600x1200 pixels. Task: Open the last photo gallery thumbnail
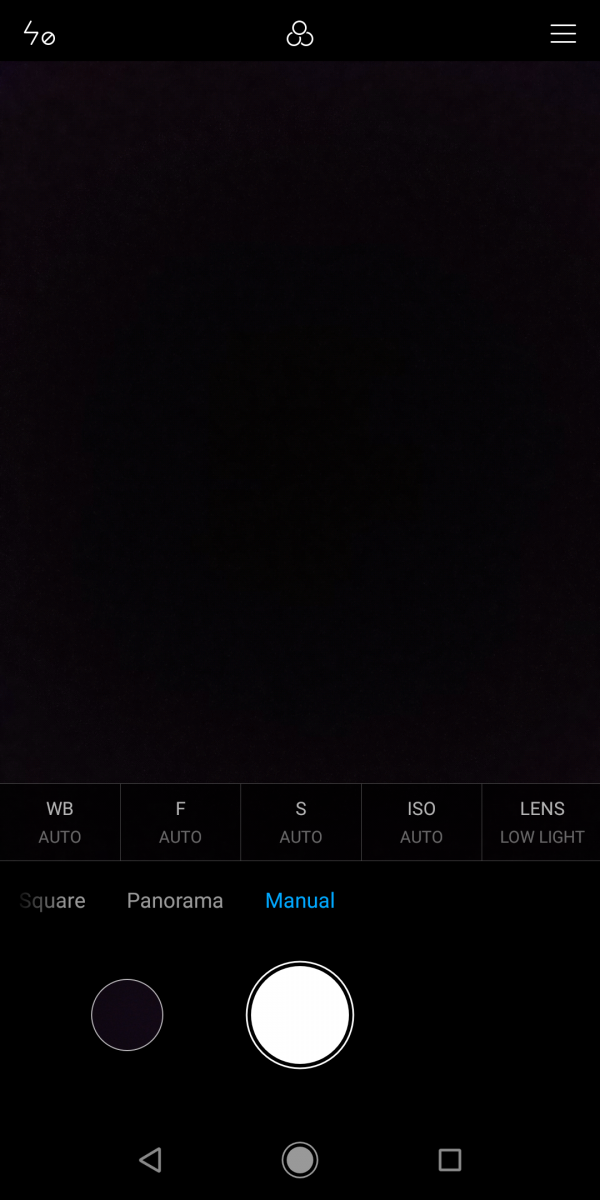tap(127, 1015)
